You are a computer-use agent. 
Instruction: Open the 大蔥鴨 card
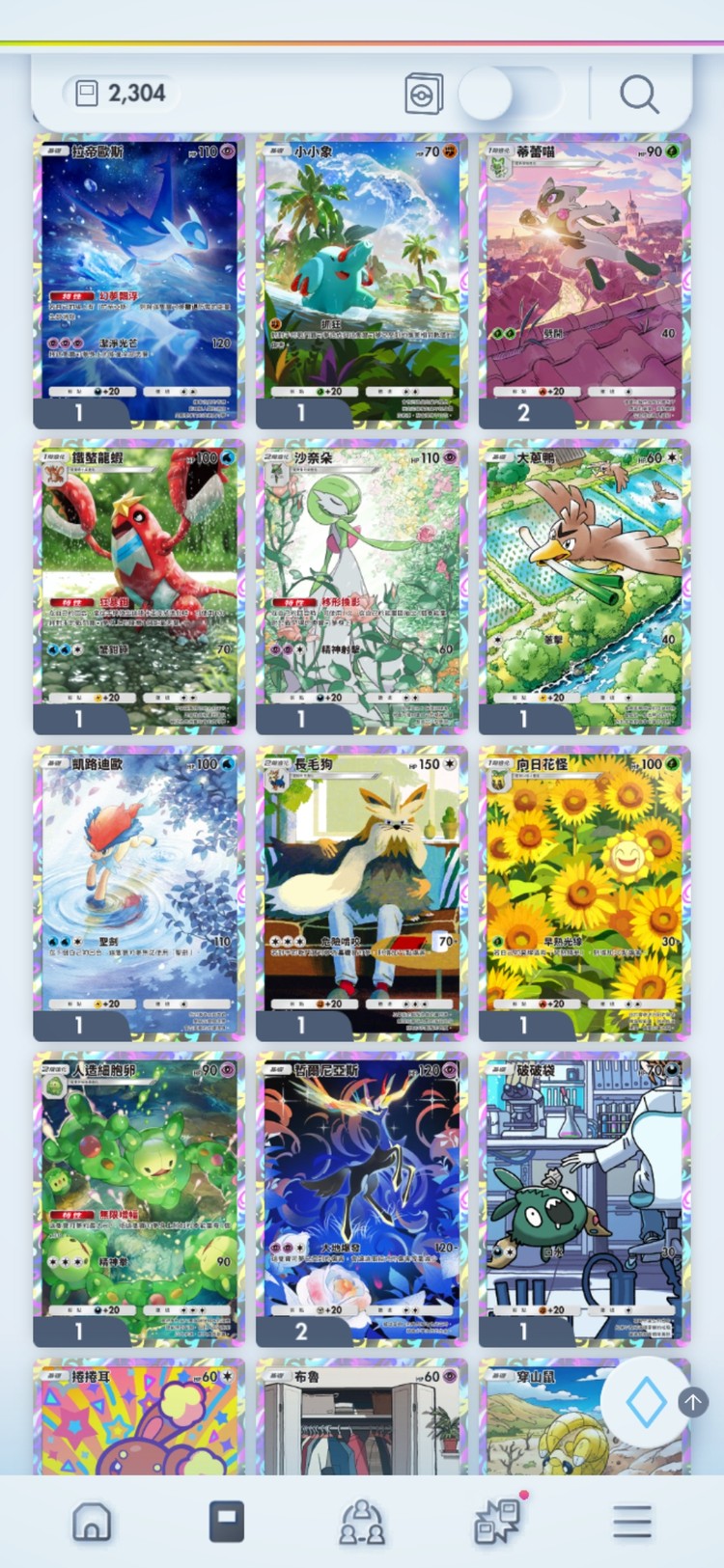[585, 586]
